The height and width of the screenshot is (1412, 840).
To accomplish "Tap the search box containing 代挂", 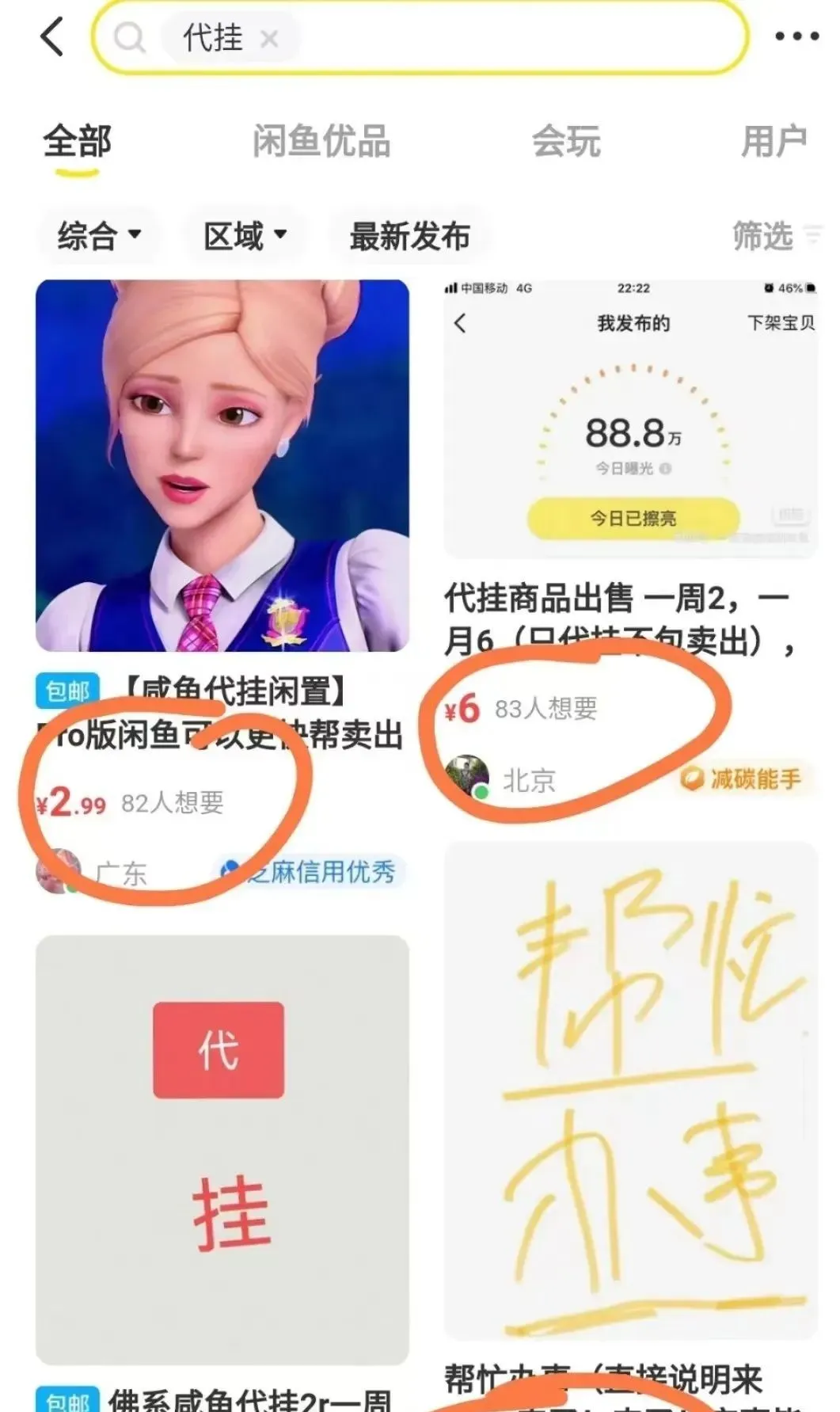I will (x=507, y=37).
